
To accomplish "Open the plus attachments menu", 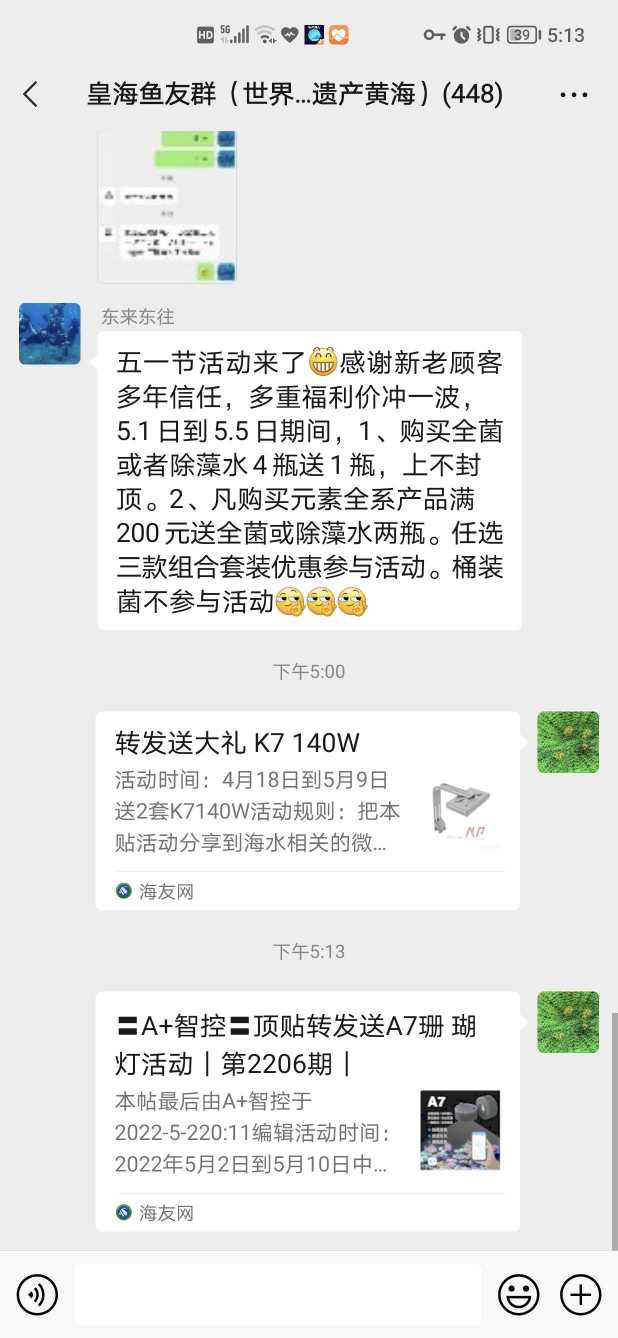I will pos(581,1295).
